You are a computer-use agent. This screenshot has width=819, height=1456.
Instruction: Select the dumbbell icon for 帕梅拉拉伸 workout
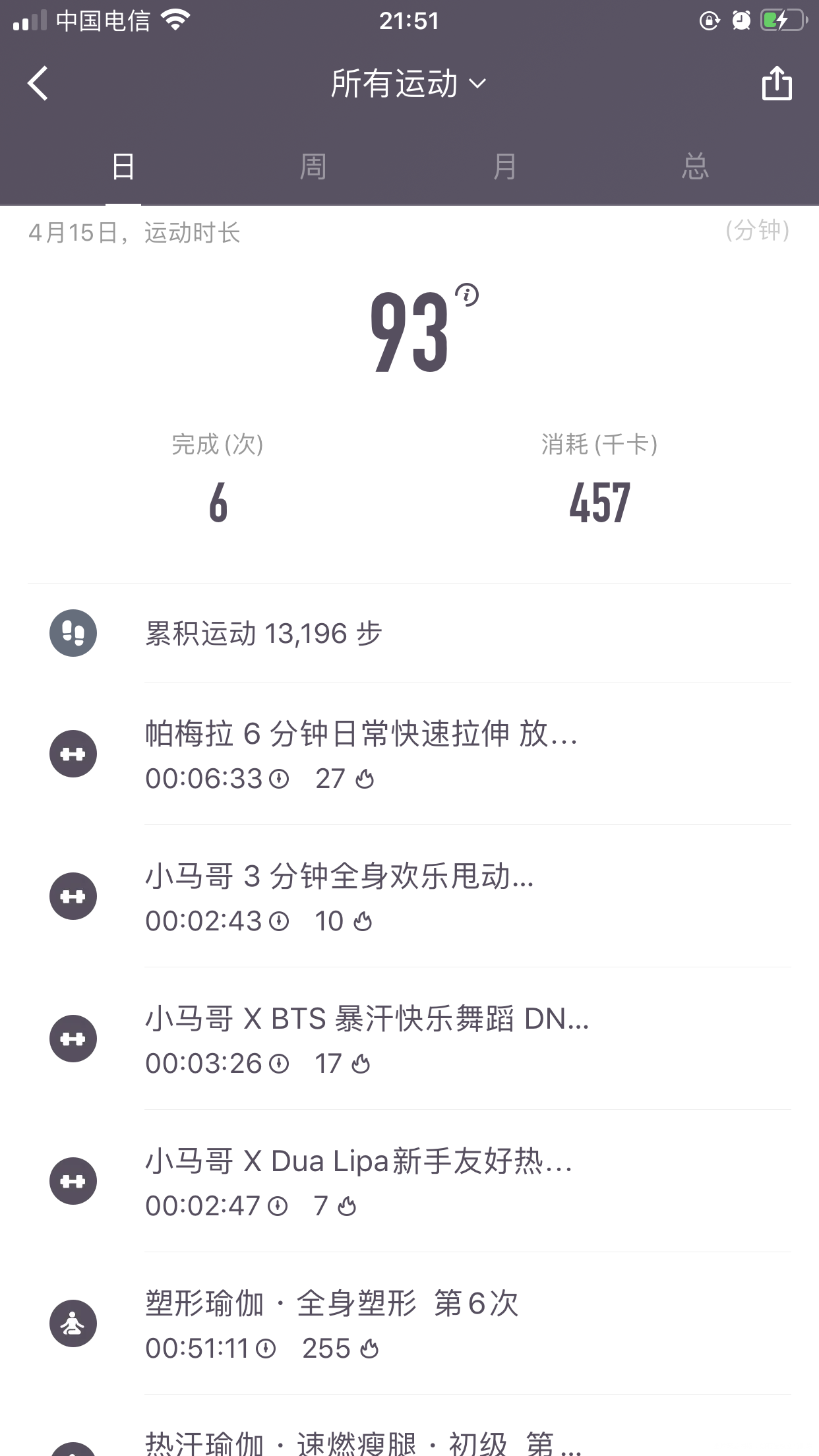click(x=73, y=753)
